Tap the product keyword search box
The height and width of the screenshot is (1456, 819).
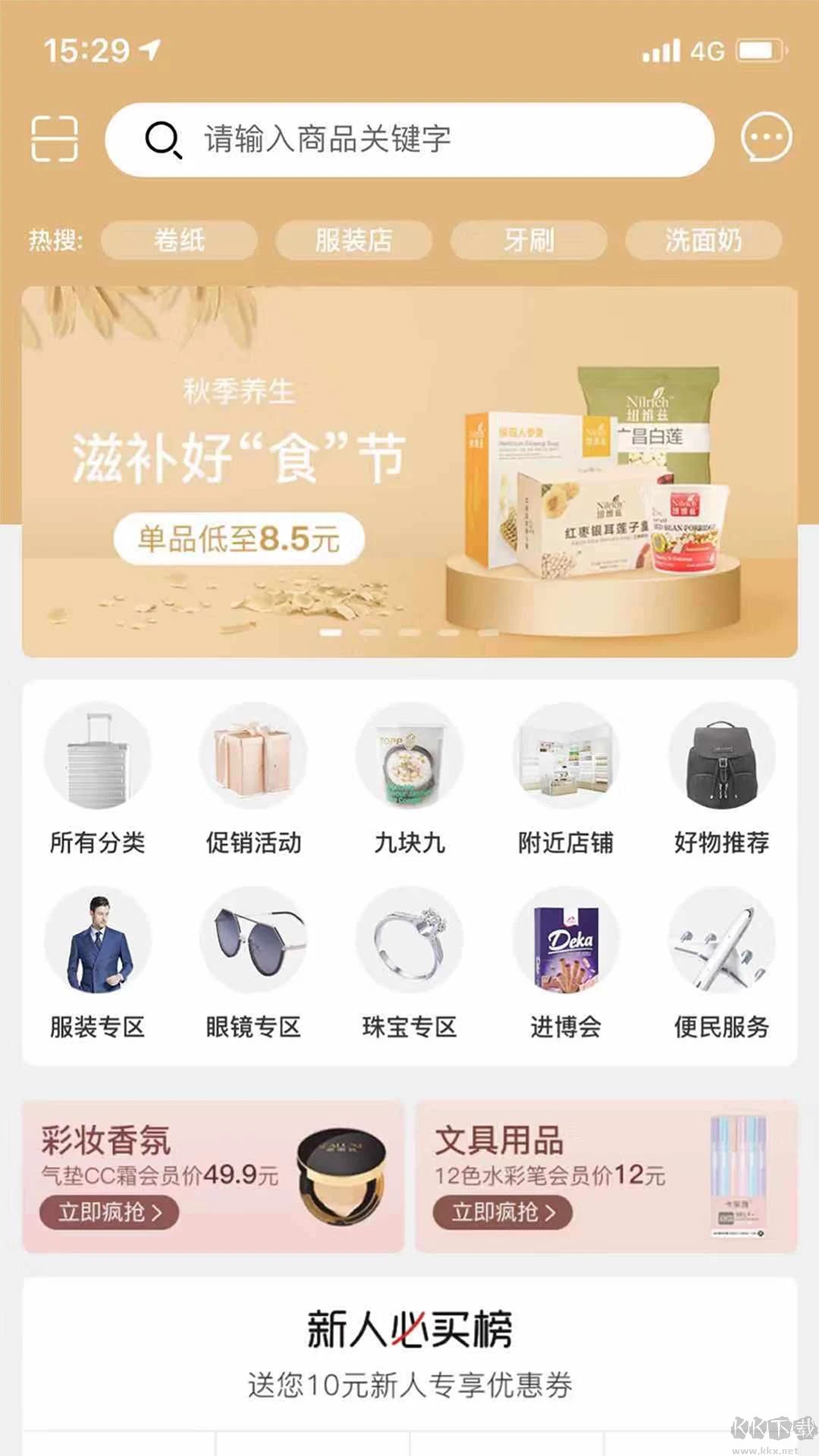tap(409, 140)
